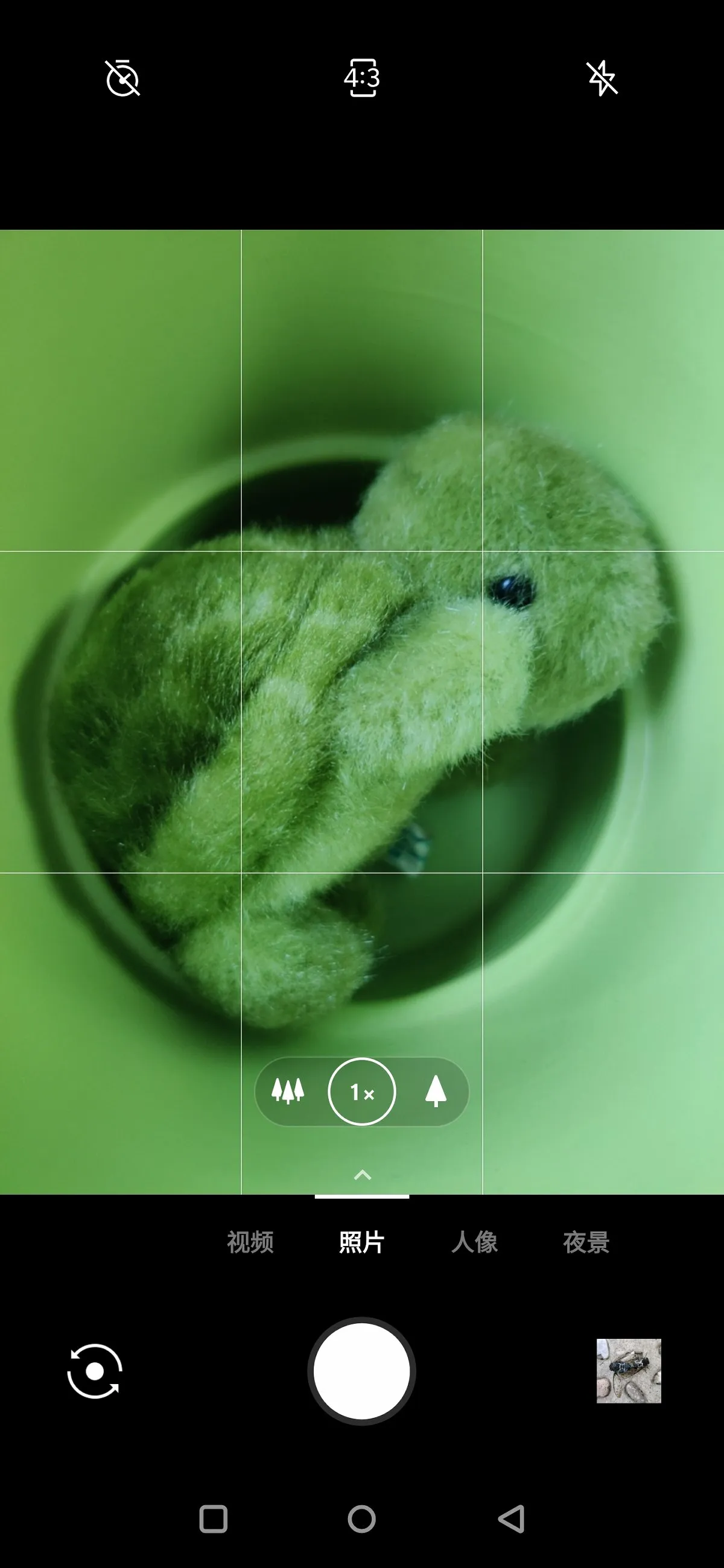Viewport: 724px width, 1568px height.
Task: Flip to the front camera
Action: click(x=95, y=1371)
